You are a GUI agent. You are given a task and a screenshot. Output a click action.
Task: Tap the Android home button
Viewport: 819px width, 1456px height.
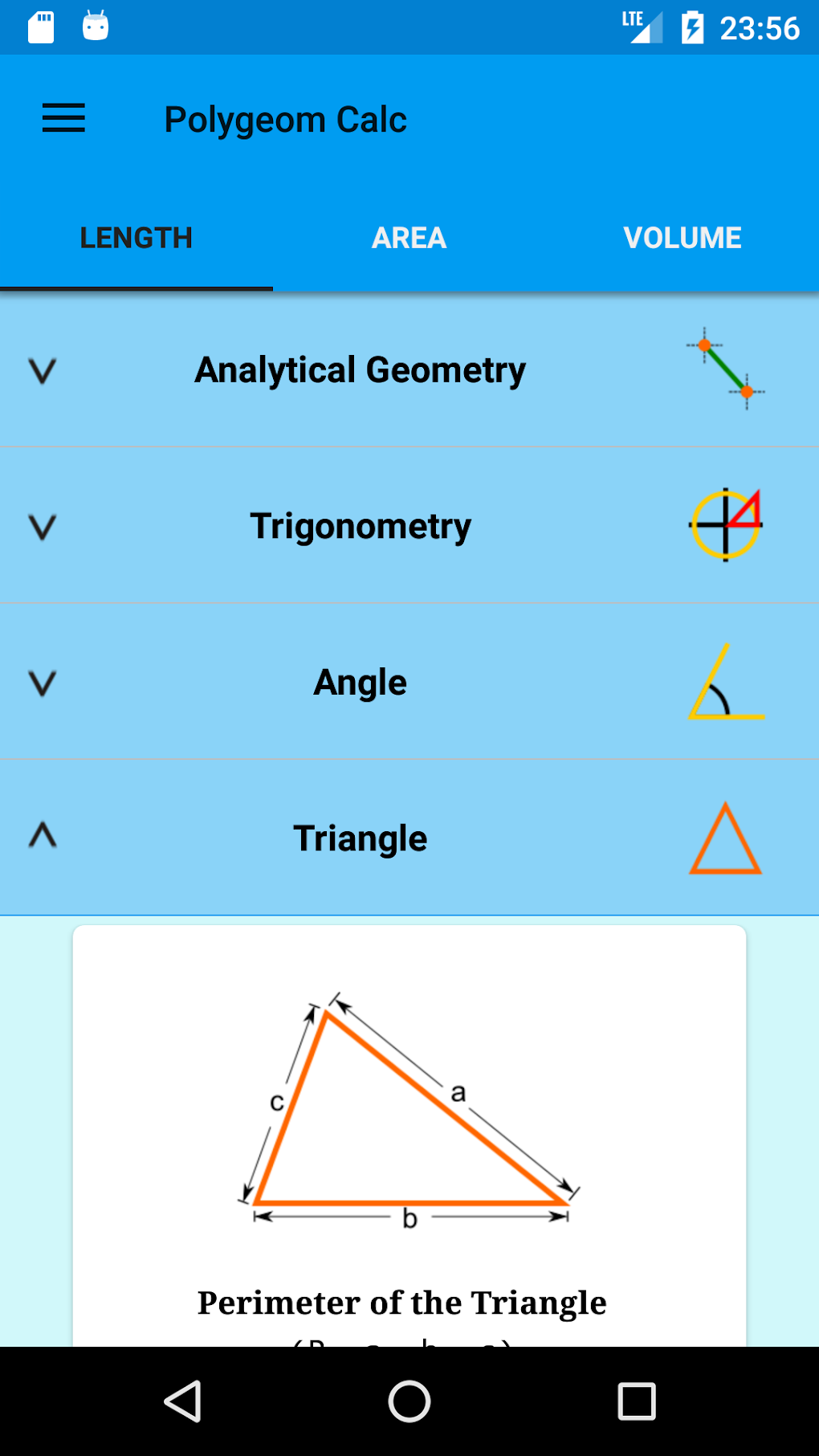click(409, 1401)
